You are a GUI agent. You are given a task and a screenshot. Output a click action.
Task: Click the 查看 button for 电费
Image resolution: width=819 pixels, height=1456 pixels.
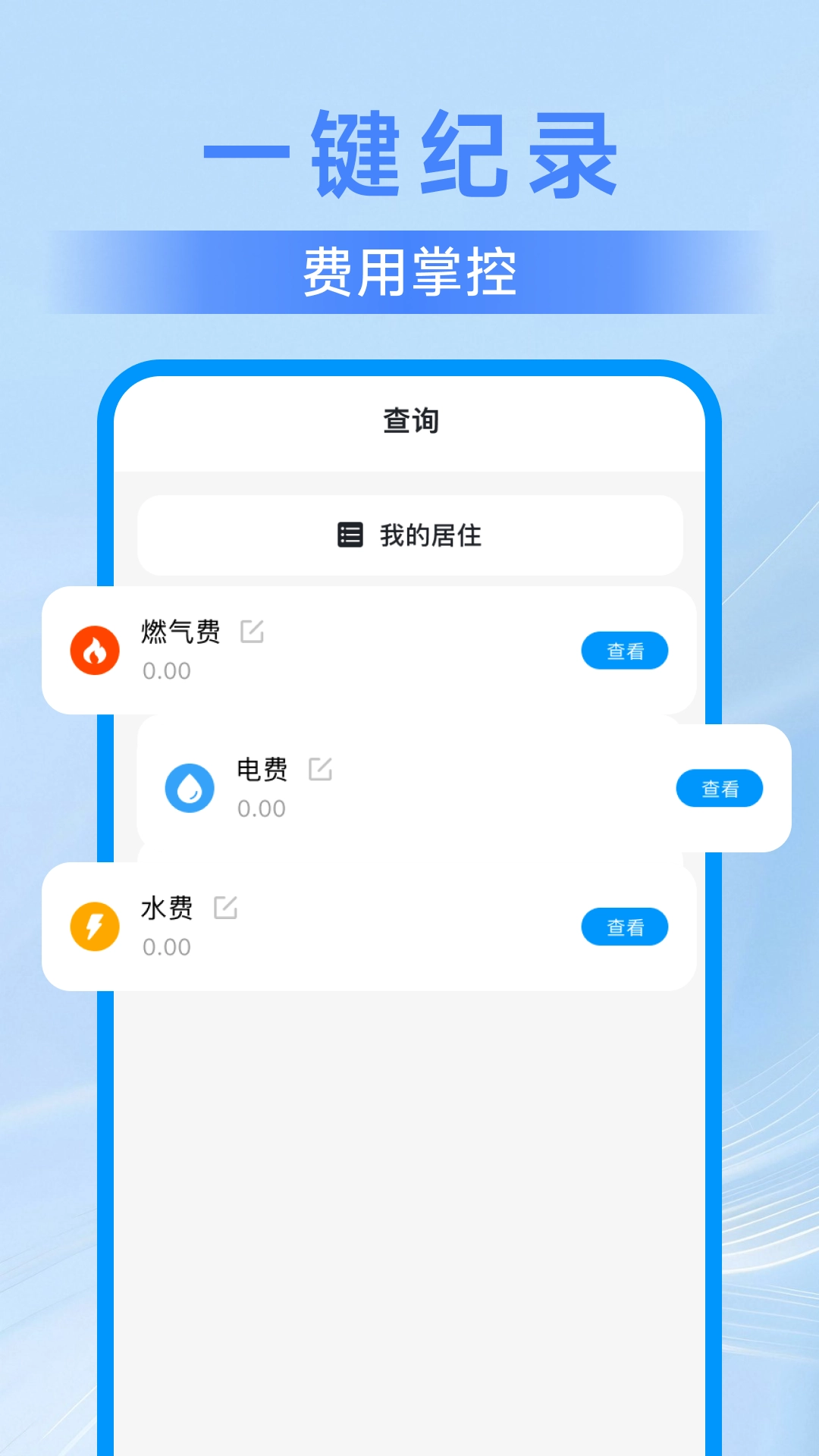tap(719, 788)
